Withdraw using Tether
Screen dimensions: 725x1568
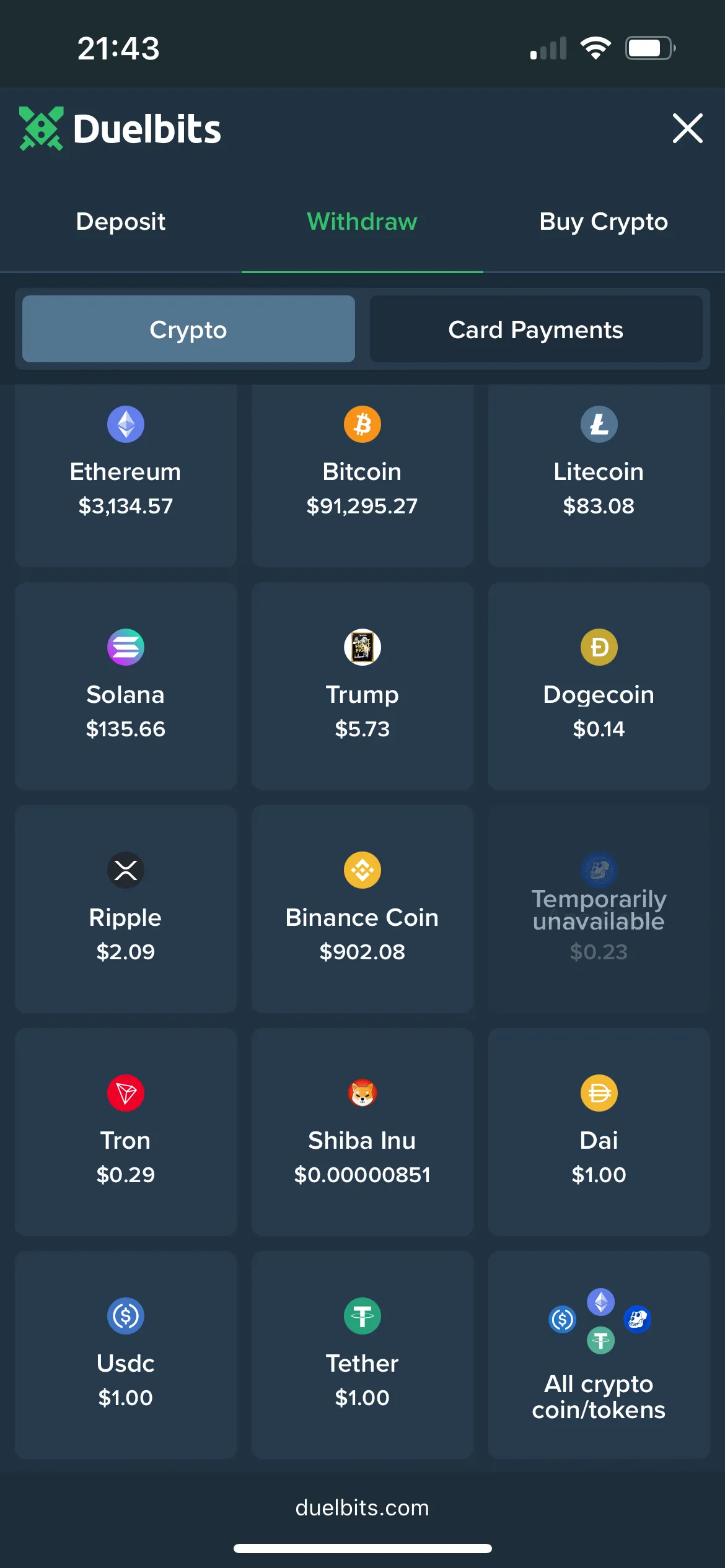pyautogui.click(x=362, y=1355)
